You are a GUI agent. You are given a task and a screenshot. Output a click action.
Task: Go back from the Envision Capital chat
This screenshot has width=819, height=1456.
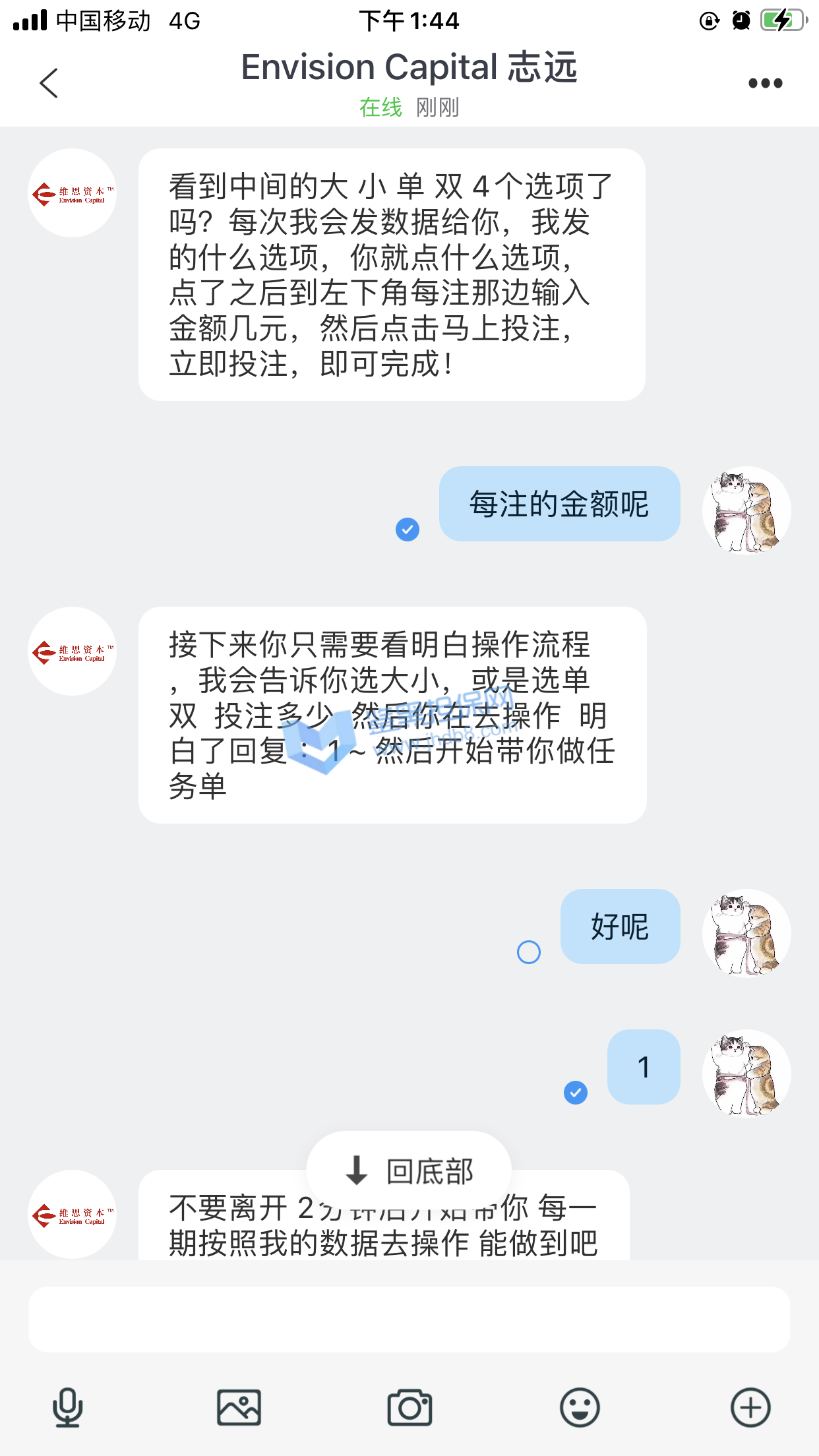point(49,83)
